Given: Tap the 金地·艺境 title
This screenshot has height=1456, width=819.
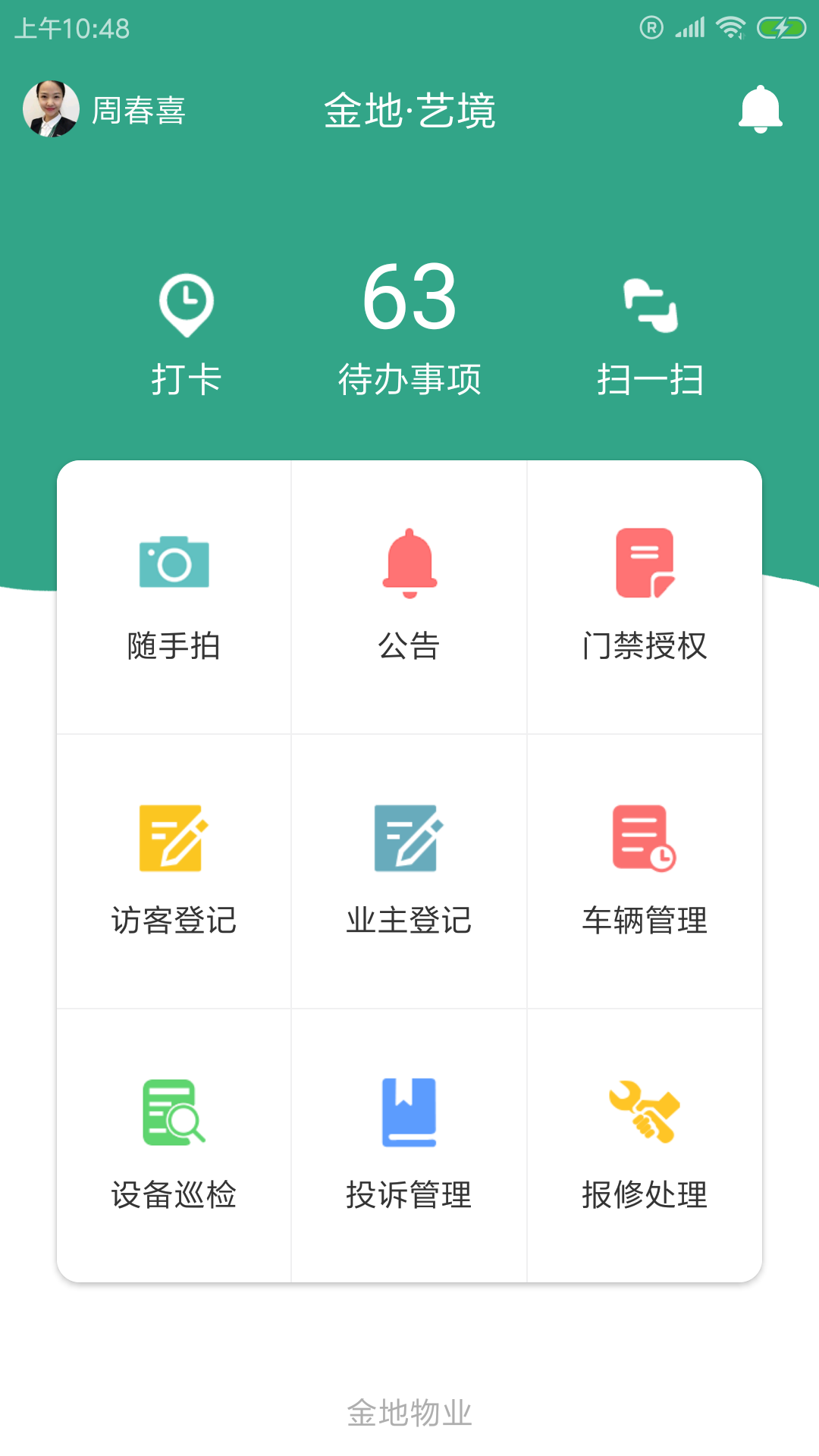Looking at the screenshot, I should coord(409,110).
